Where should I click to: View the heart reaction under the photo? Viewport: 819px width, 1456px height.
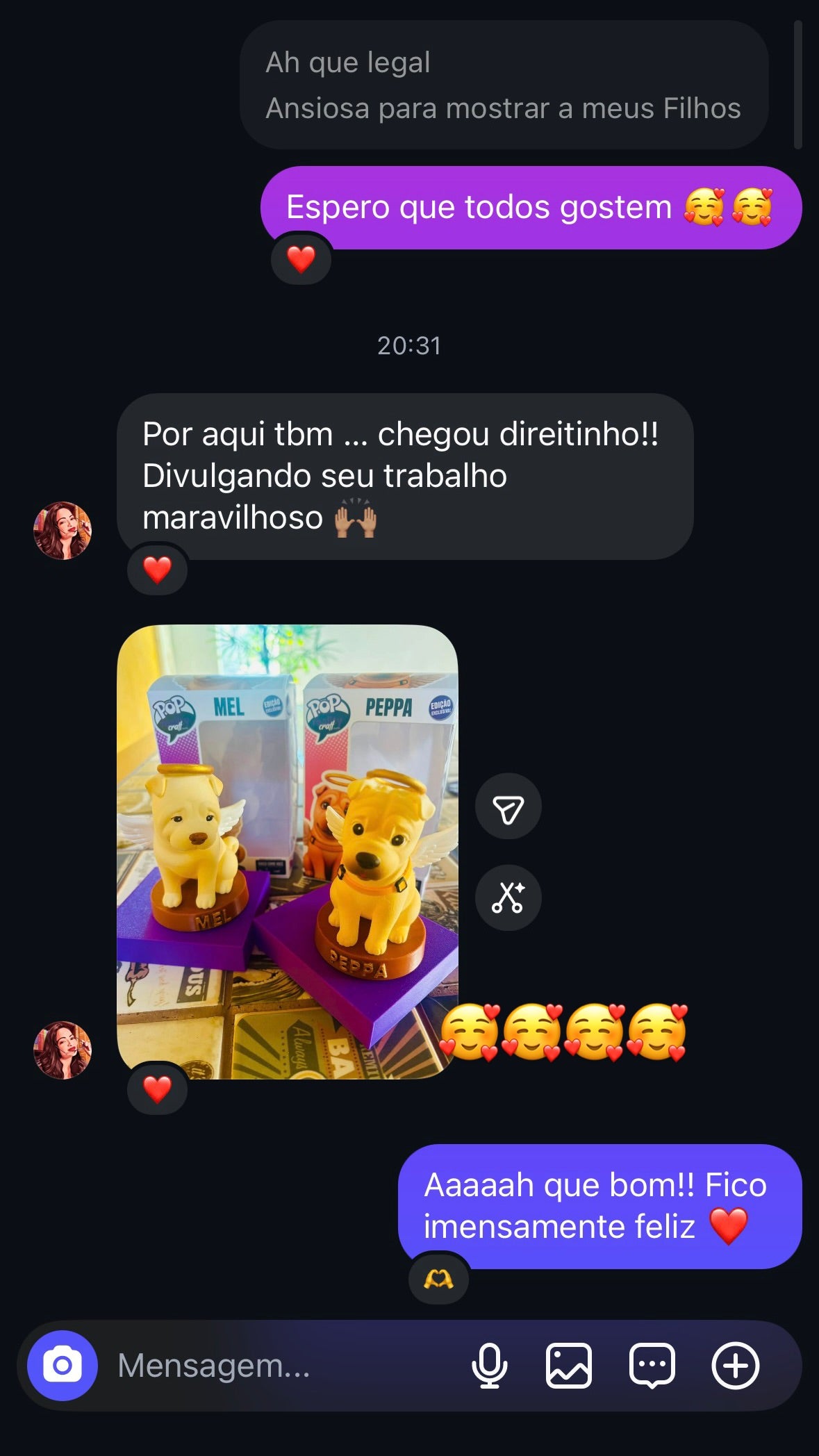[x=158, y=1089]
